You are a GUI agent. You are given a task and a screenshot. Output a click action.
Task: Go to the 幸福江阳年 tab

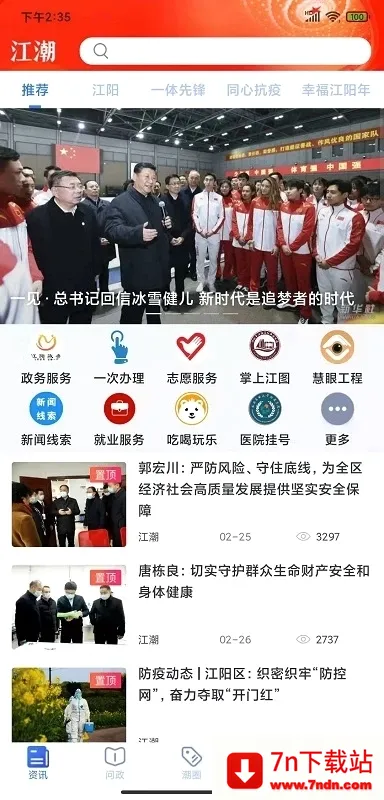[336, 90]
